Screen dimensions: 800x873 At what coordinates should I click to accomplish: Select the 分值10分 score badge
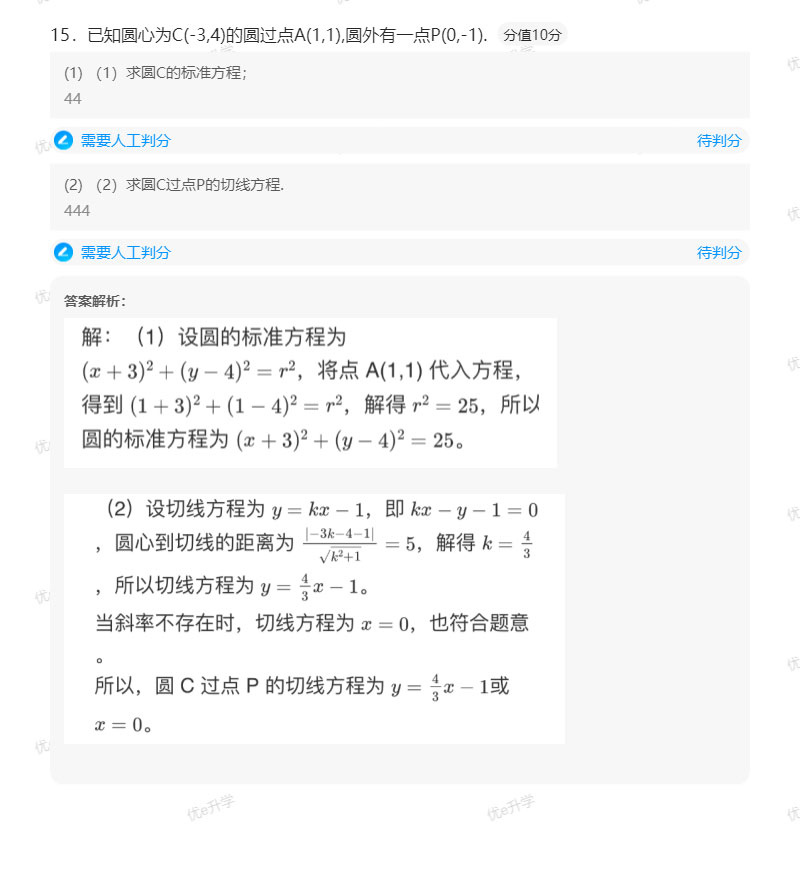coord(533,33)
